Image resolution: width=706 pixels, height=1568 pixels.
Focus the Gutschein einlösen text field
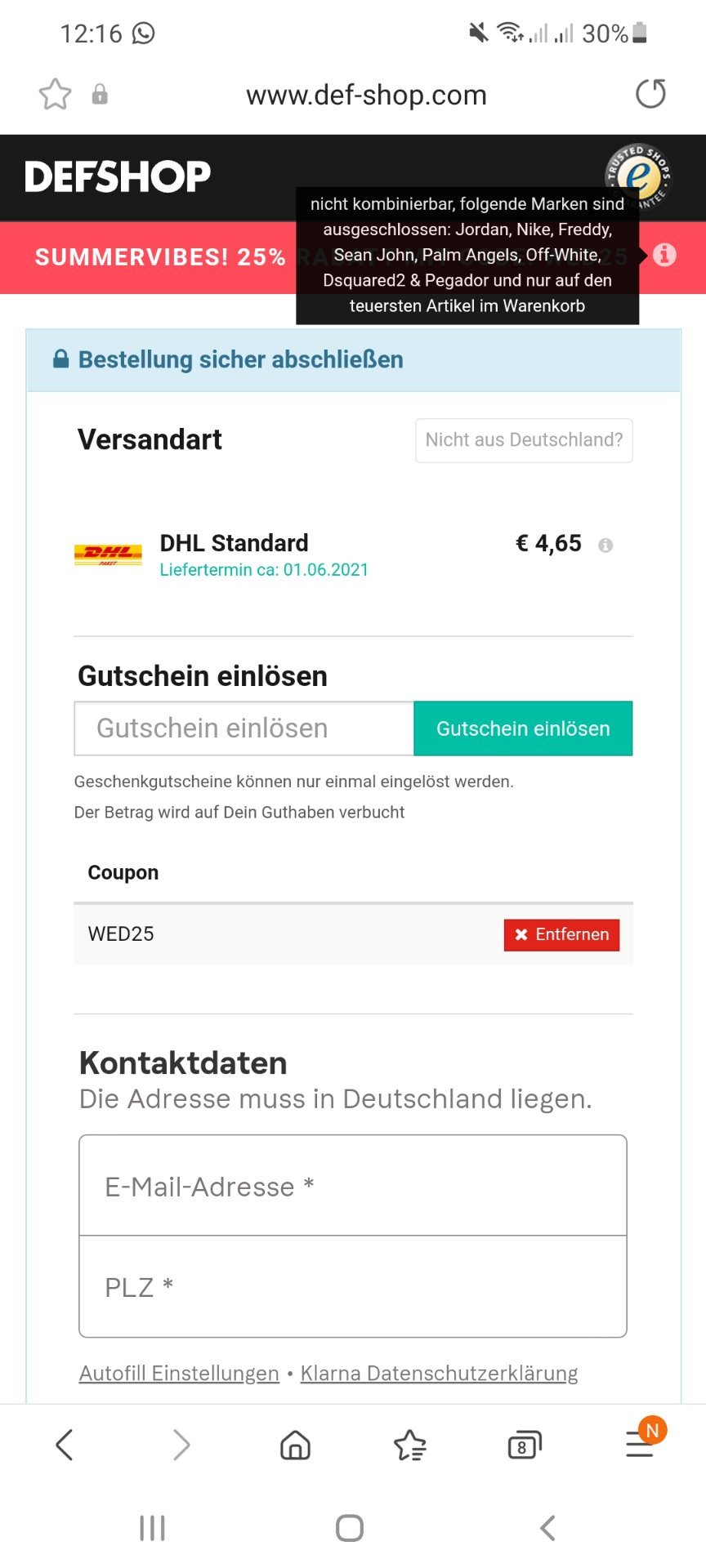tap(244, 728)
